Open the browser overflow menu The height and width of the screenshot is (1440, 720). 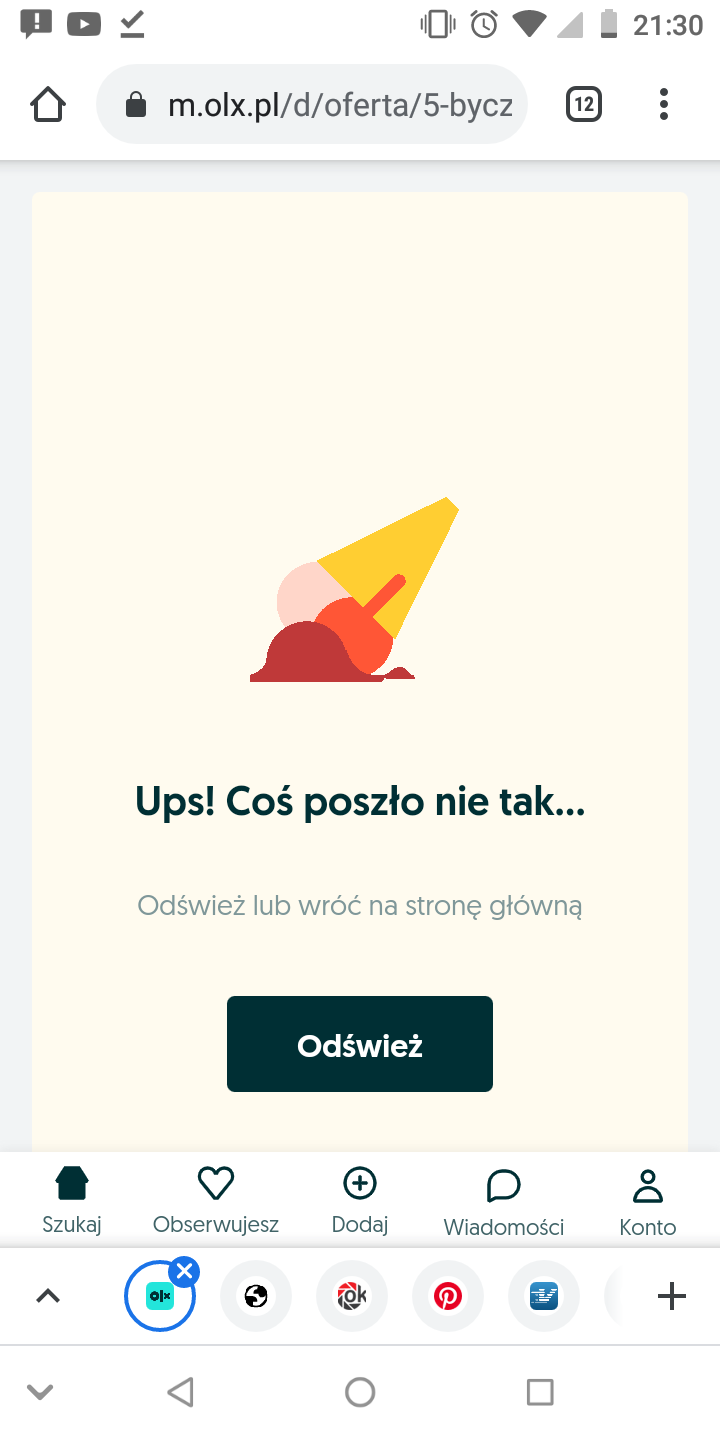[x=664, y=105]
